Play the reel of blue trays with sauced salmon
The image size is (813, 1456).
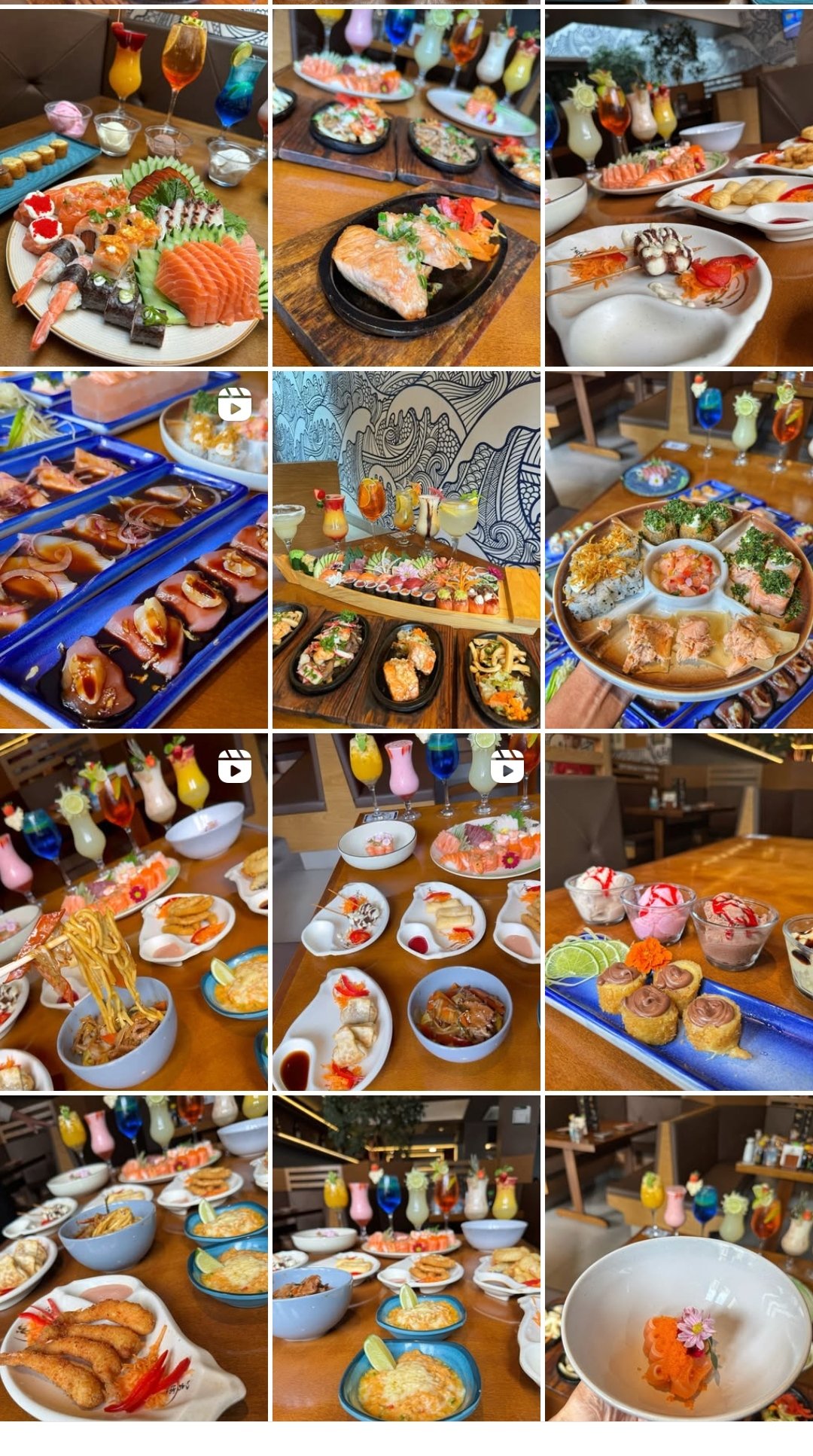pos(133,550)
